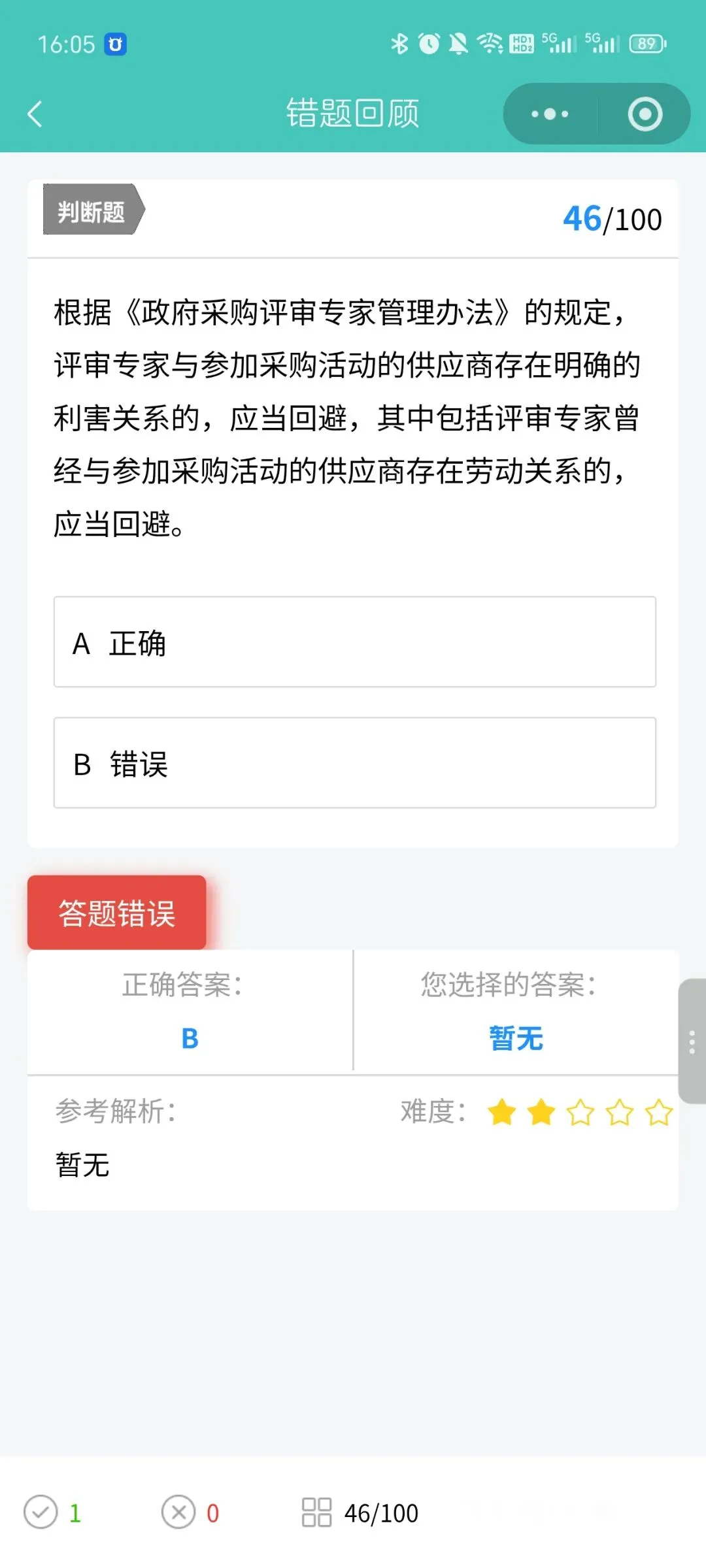706x1568 pixels.
Task: Tap the side handle with three vertical dots
Action: pyautogui.click(x=692, y=1041)
